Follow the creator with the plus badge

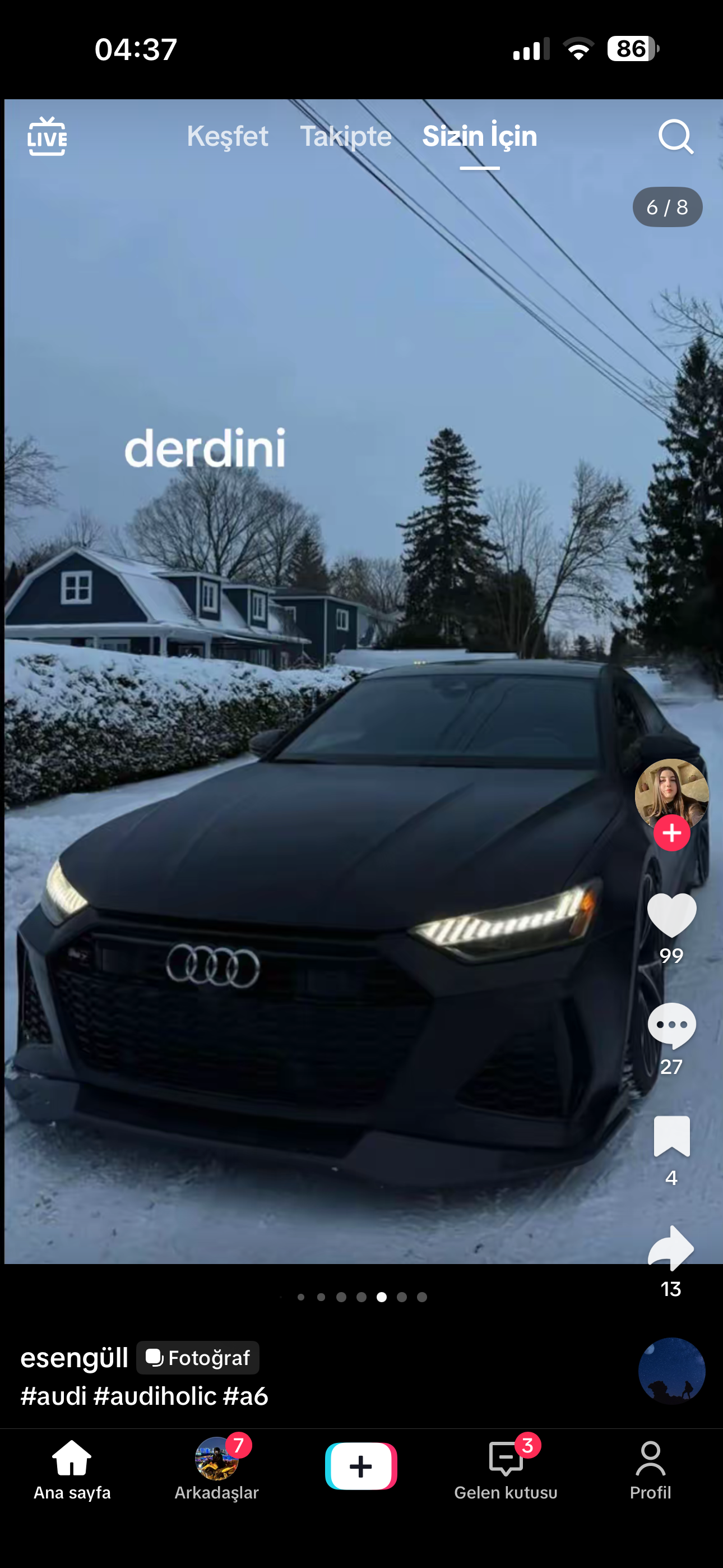coord(671,833)
